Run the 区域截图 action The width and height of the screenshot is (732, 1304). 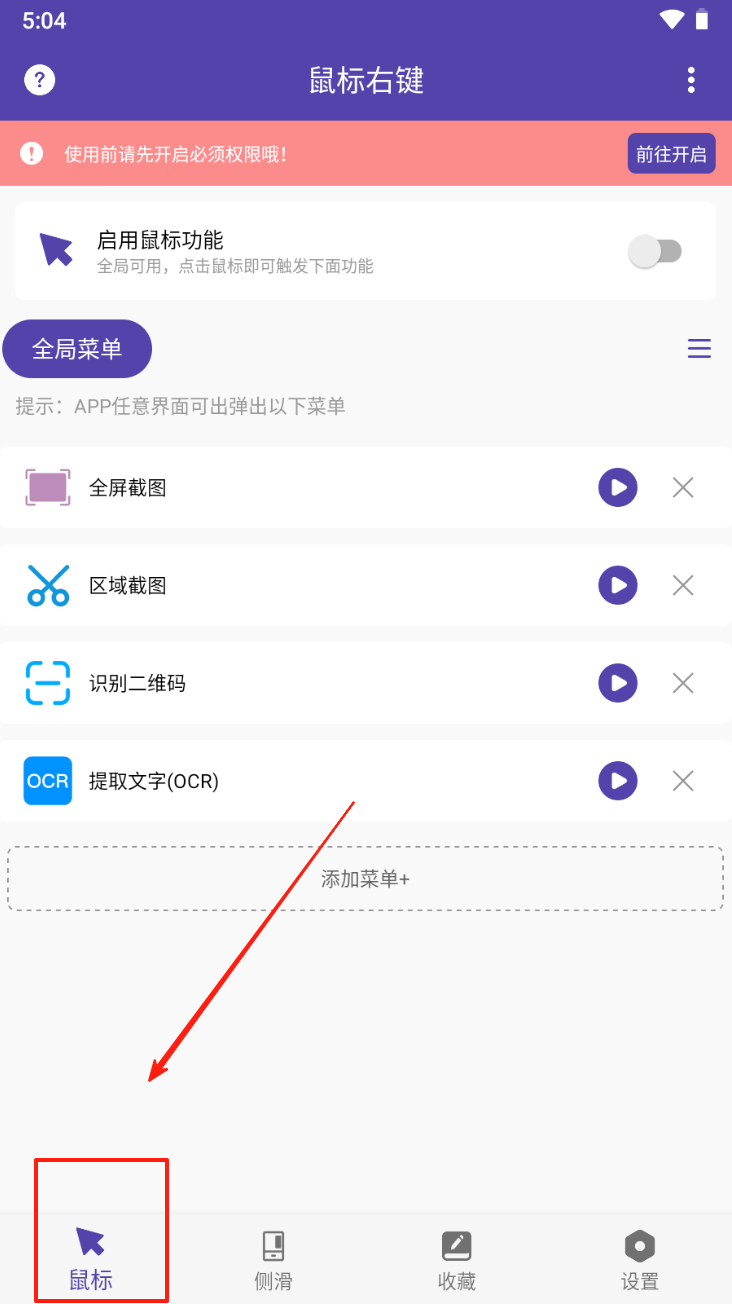618,585
